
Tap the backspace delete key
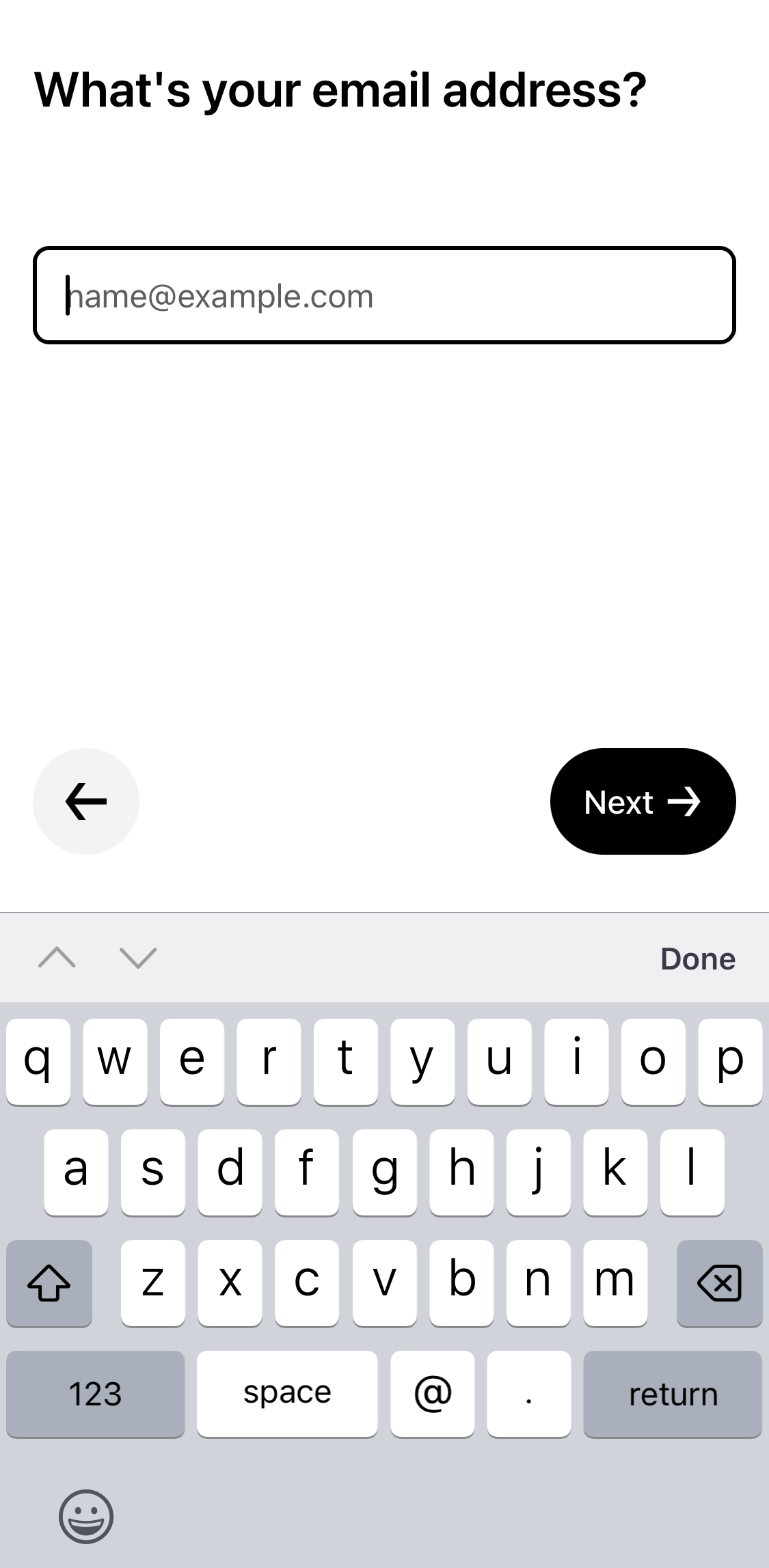pos(719,1283)
